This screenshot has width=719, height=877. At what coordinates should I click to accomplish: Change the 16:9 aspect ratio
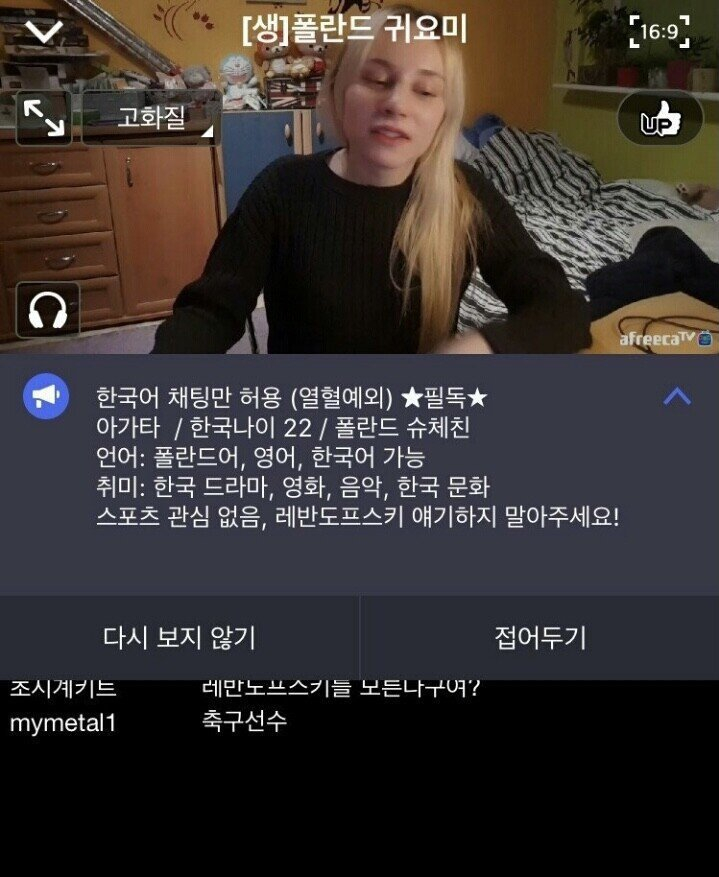(x=659, y=32)
